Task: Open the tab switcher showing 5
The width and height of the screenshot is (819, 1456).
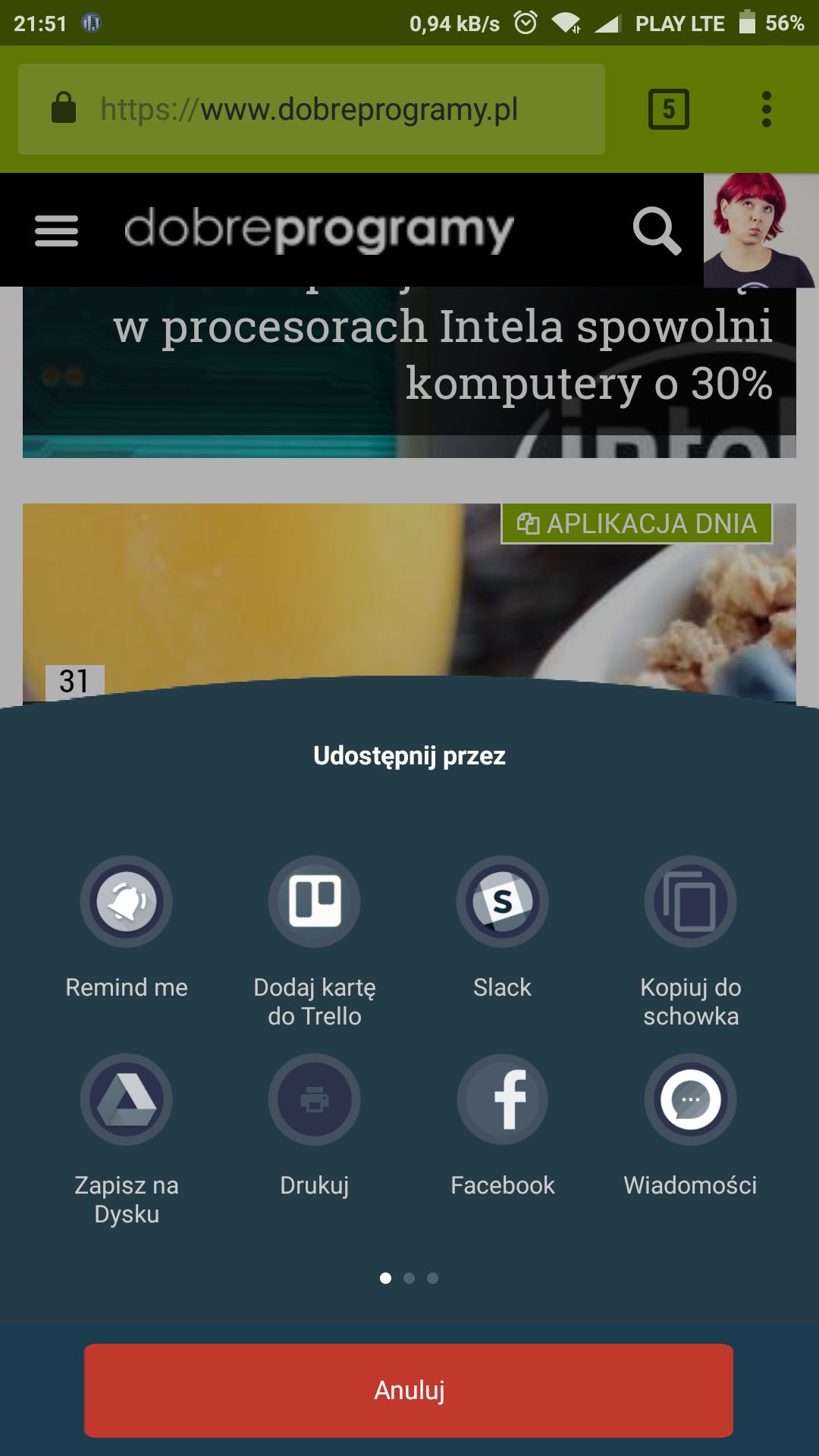Action: tap(669, 109)
